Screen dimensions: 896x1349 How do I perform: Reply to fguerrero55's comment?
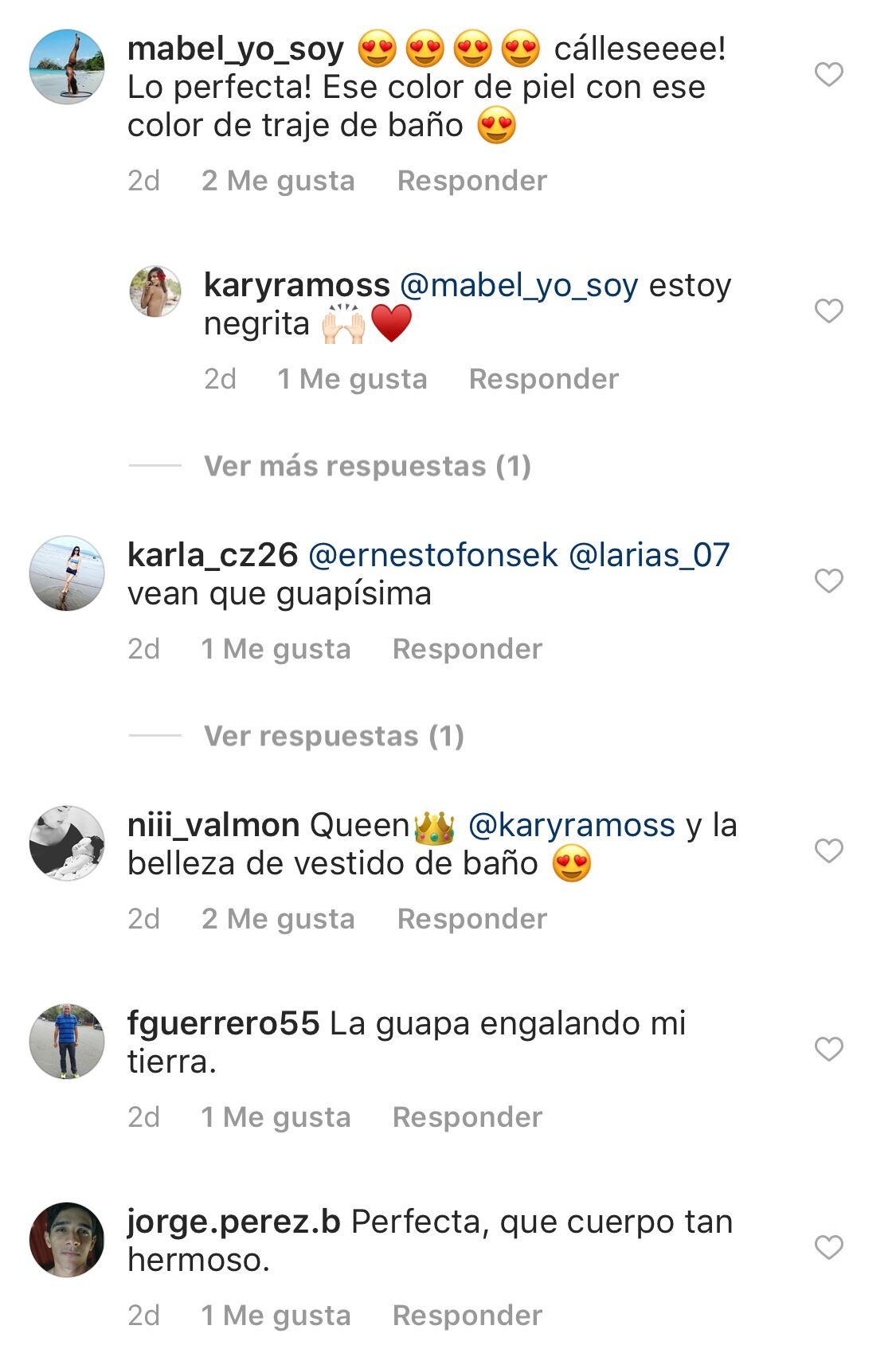tap(467, 1117)
